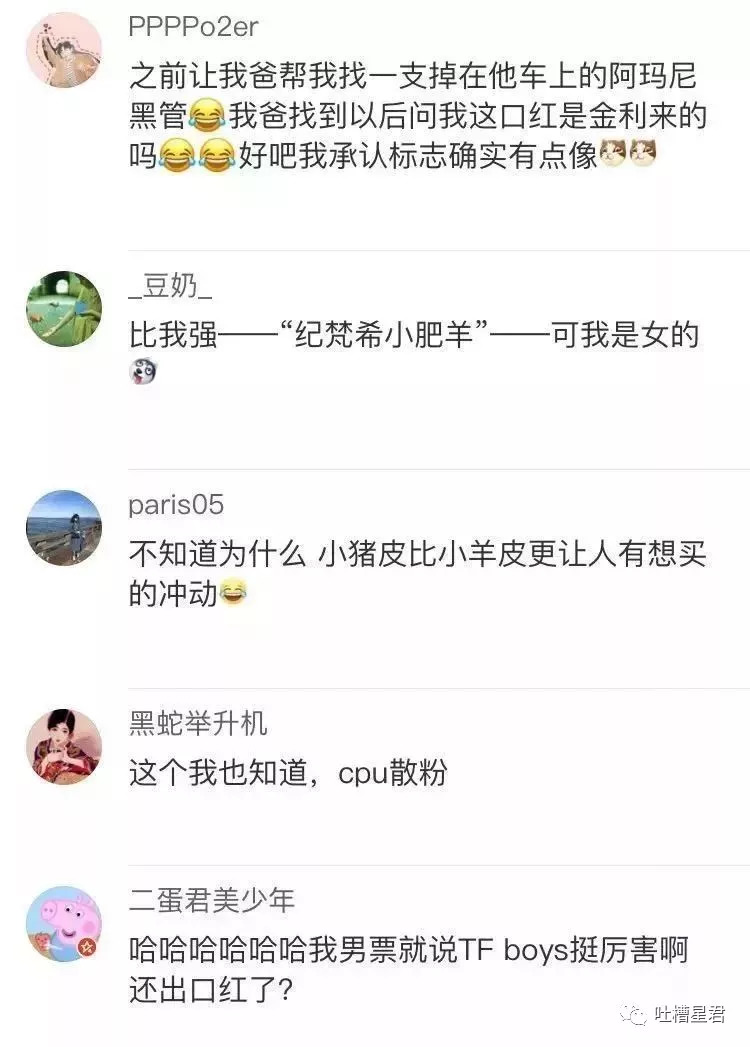View paris05's avatar profile
The height and width of the screenshot is (1047, 750).
coord(64,528)
